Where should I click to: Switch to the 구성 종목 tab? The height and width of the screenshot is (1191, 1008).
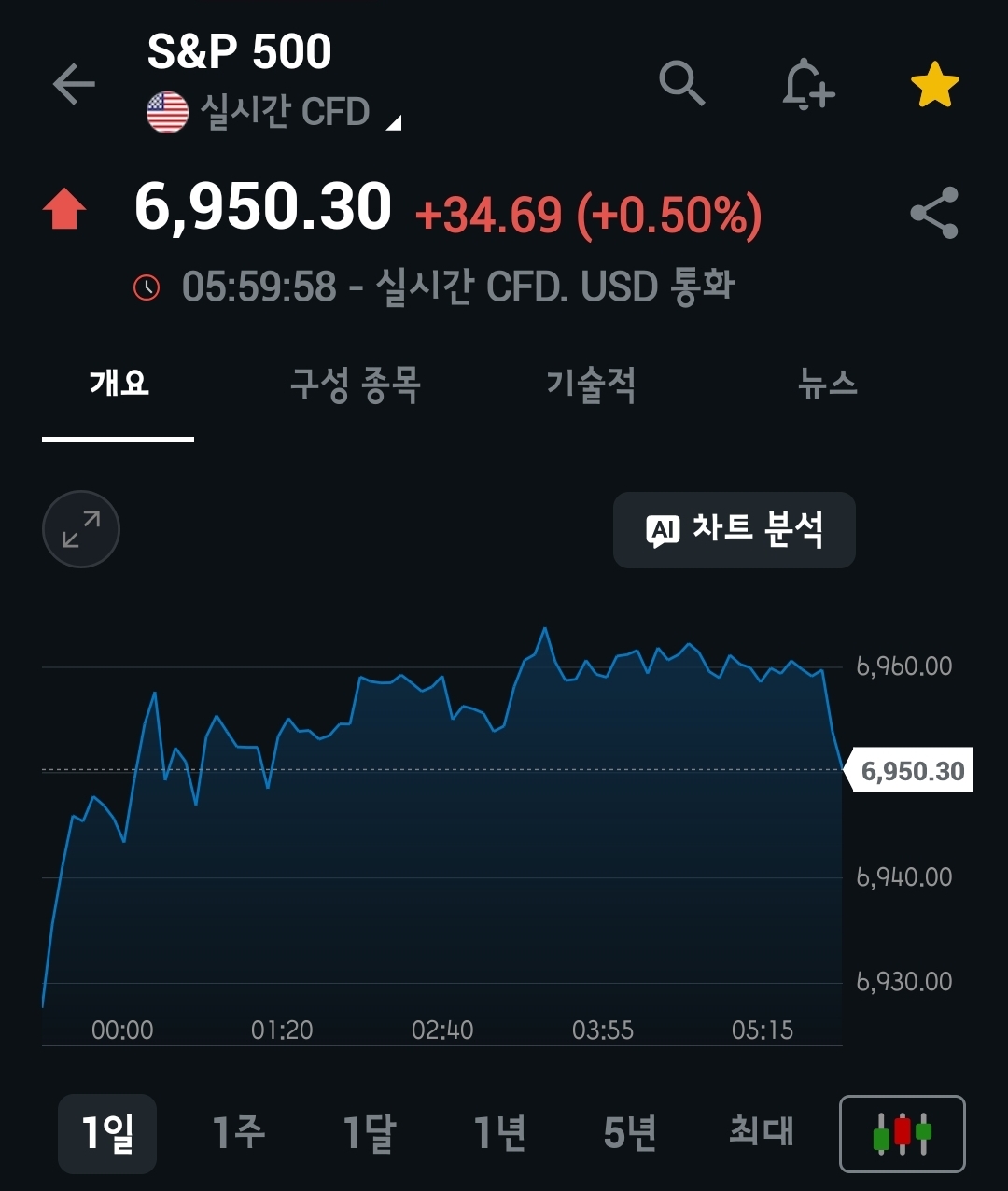(x=355, y=384)
